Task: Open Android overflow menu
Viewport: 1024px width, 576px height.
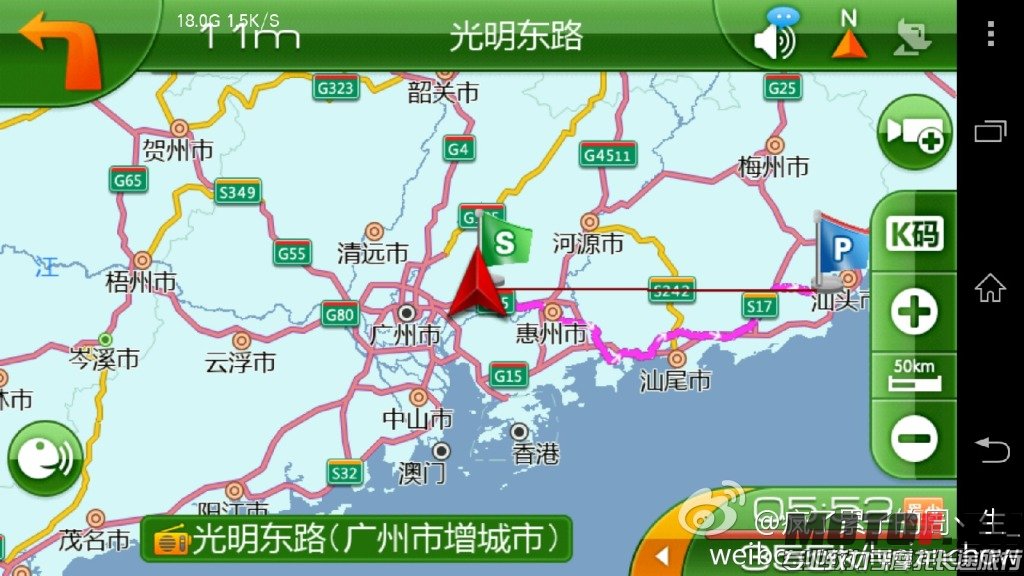Action: click(990, 35)
